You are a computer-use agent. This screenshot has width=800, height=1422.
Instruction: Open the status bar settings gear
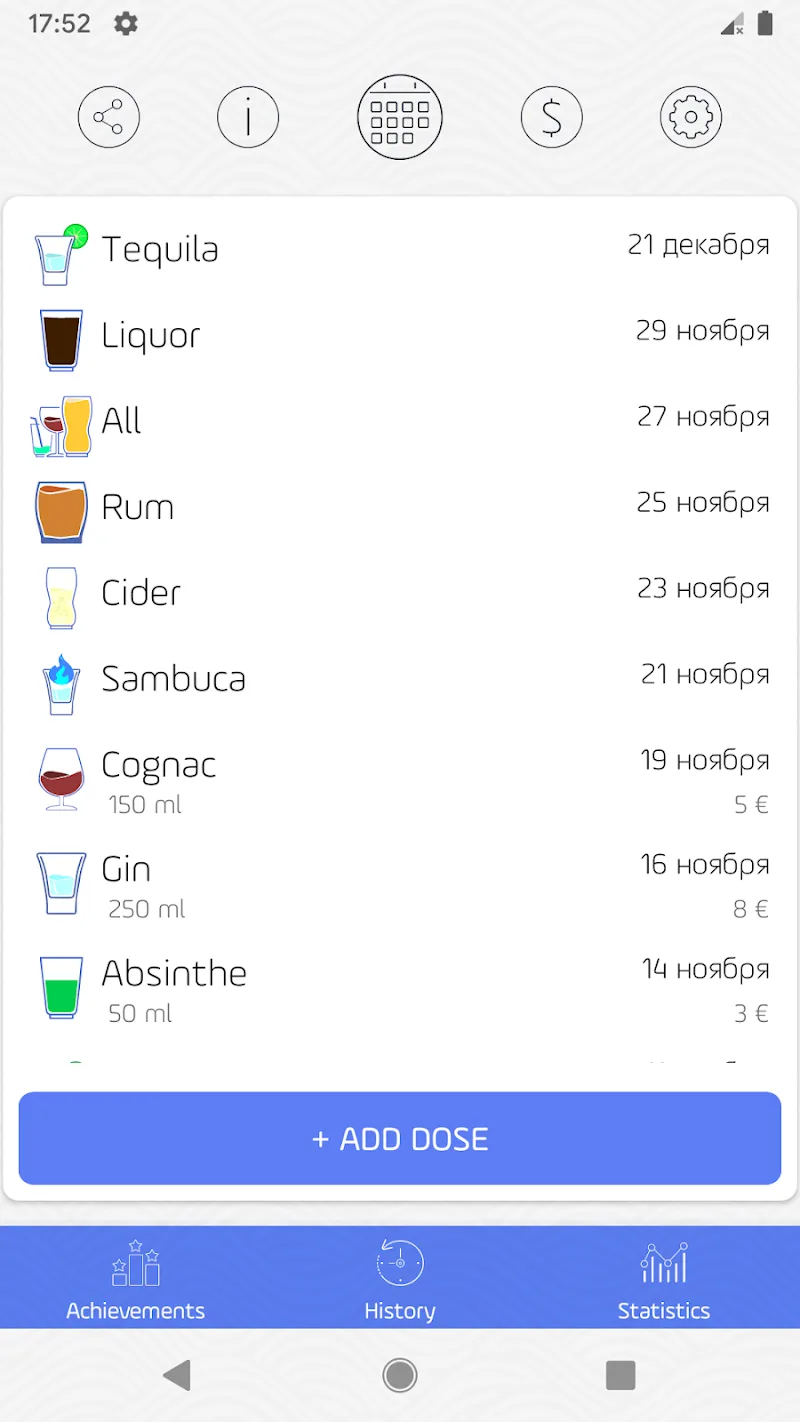click(x=125, y=23)
